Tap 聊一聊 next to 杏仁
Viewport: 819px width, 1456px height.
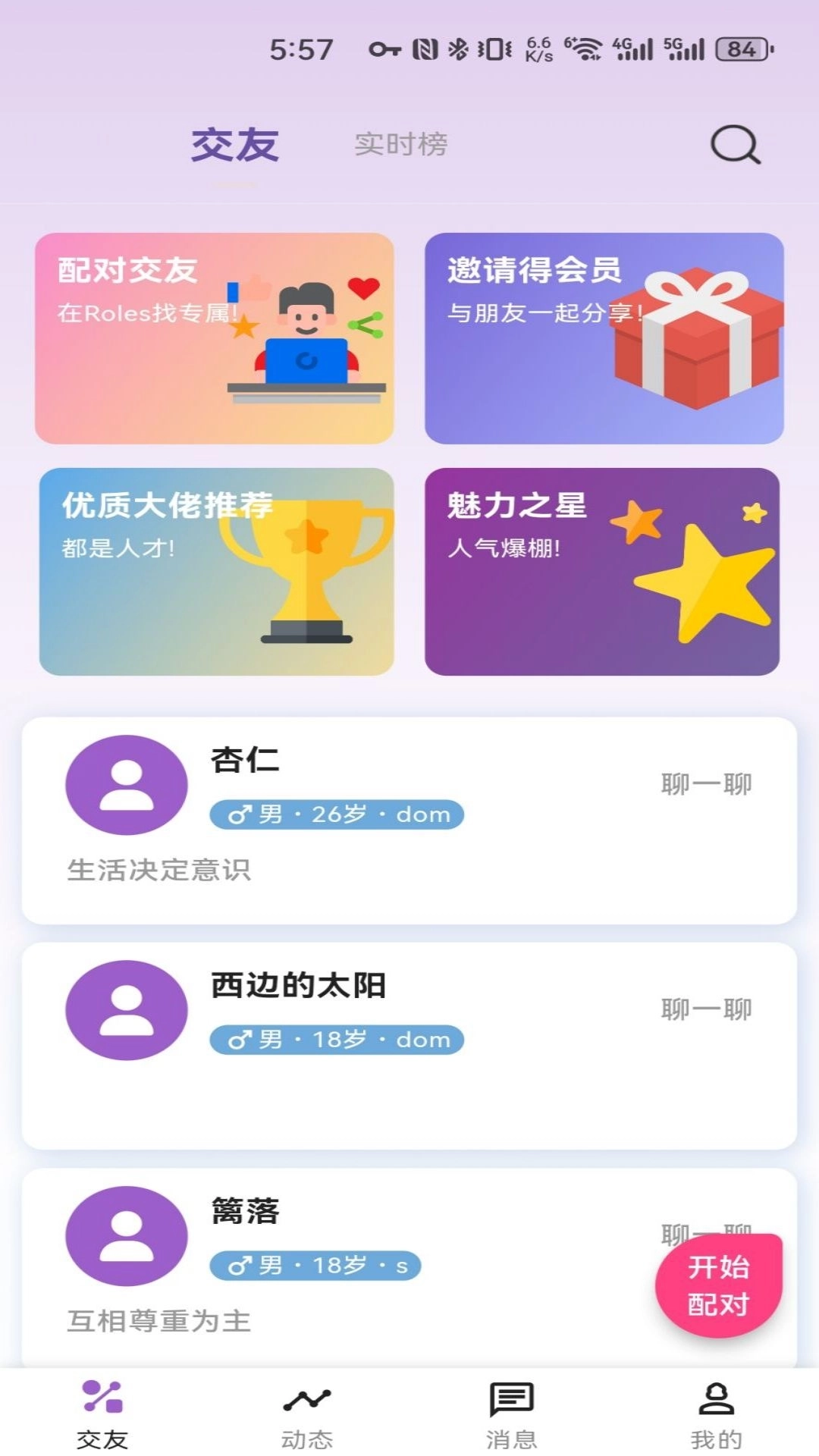click(704, 785)
